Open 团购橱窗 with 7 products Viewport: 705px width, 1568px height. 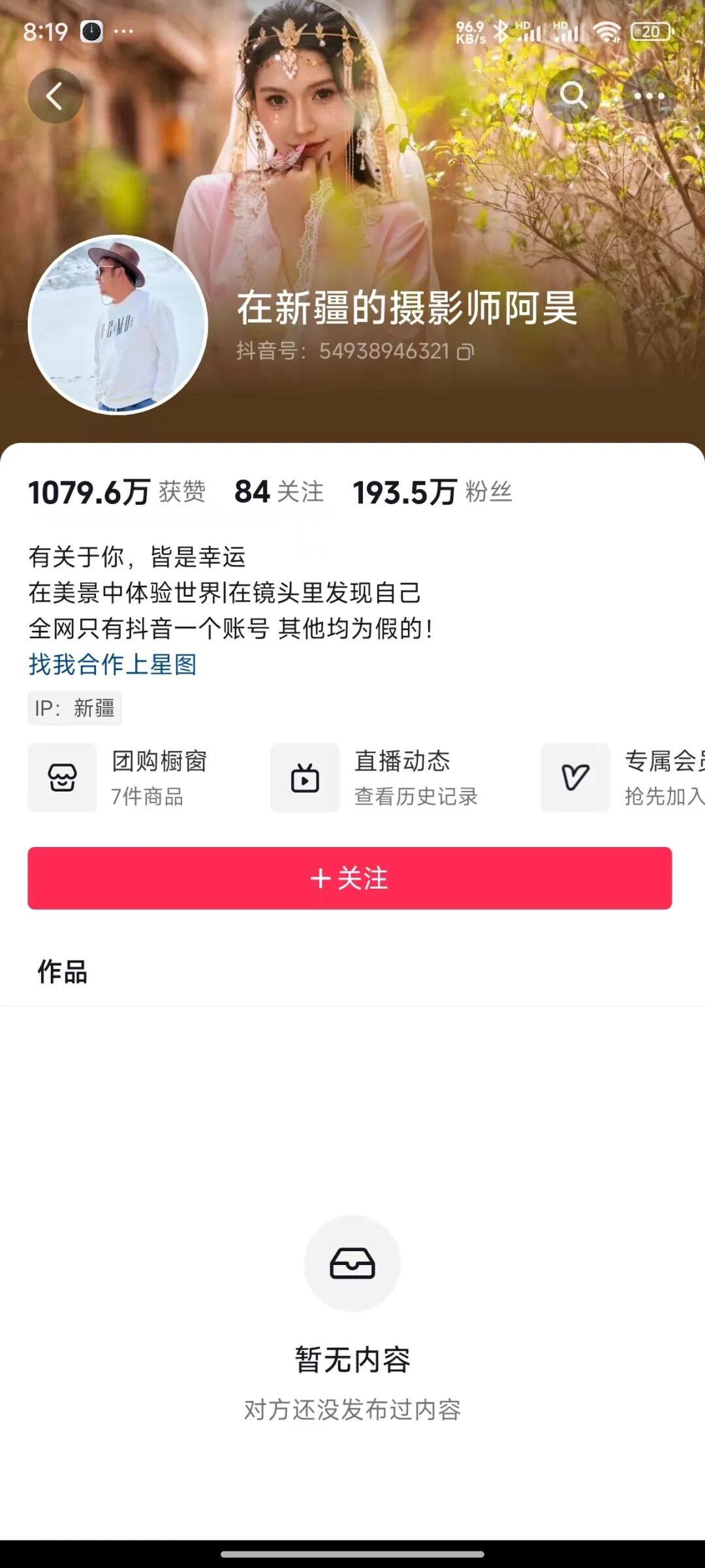click(x=117, y=777)
